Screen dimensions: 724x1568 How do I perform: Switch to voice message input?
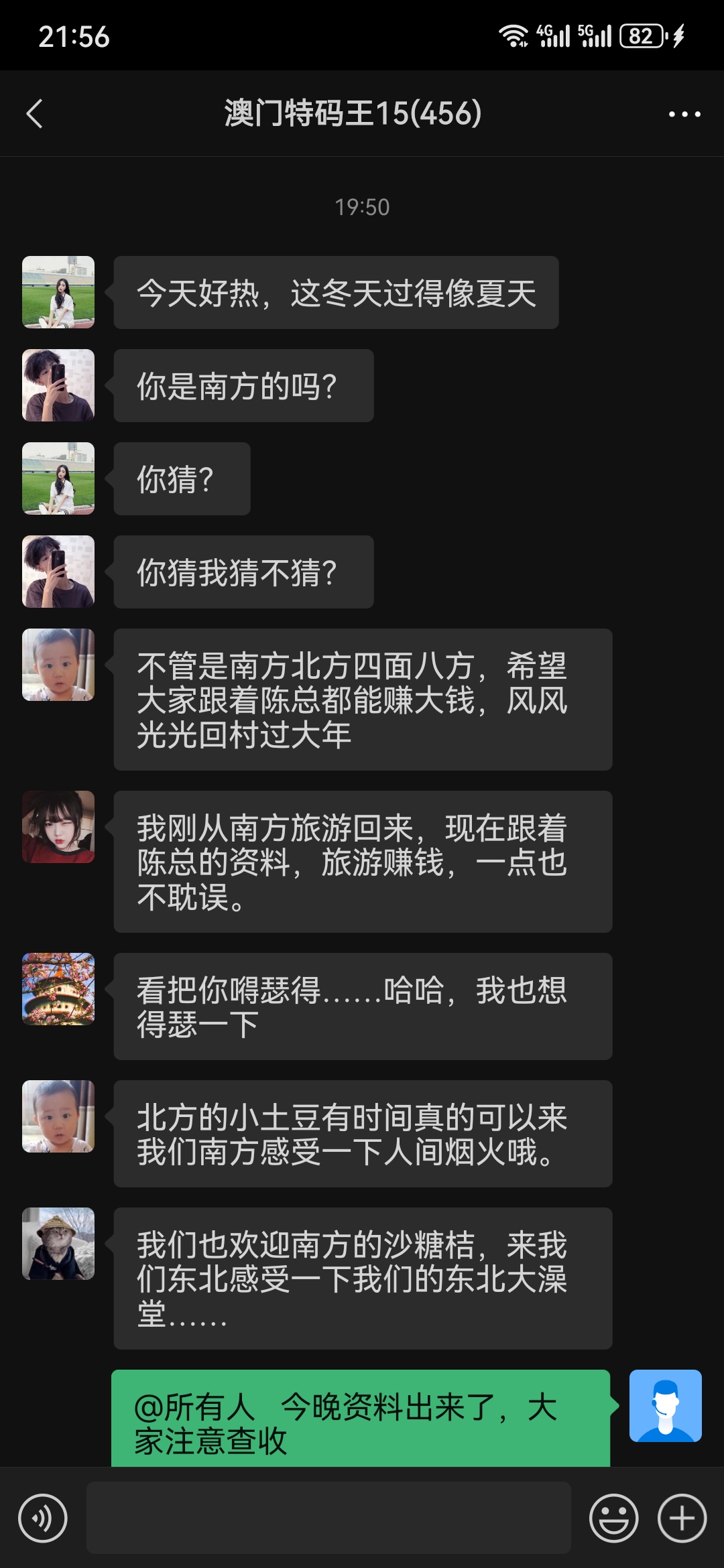43,1518
